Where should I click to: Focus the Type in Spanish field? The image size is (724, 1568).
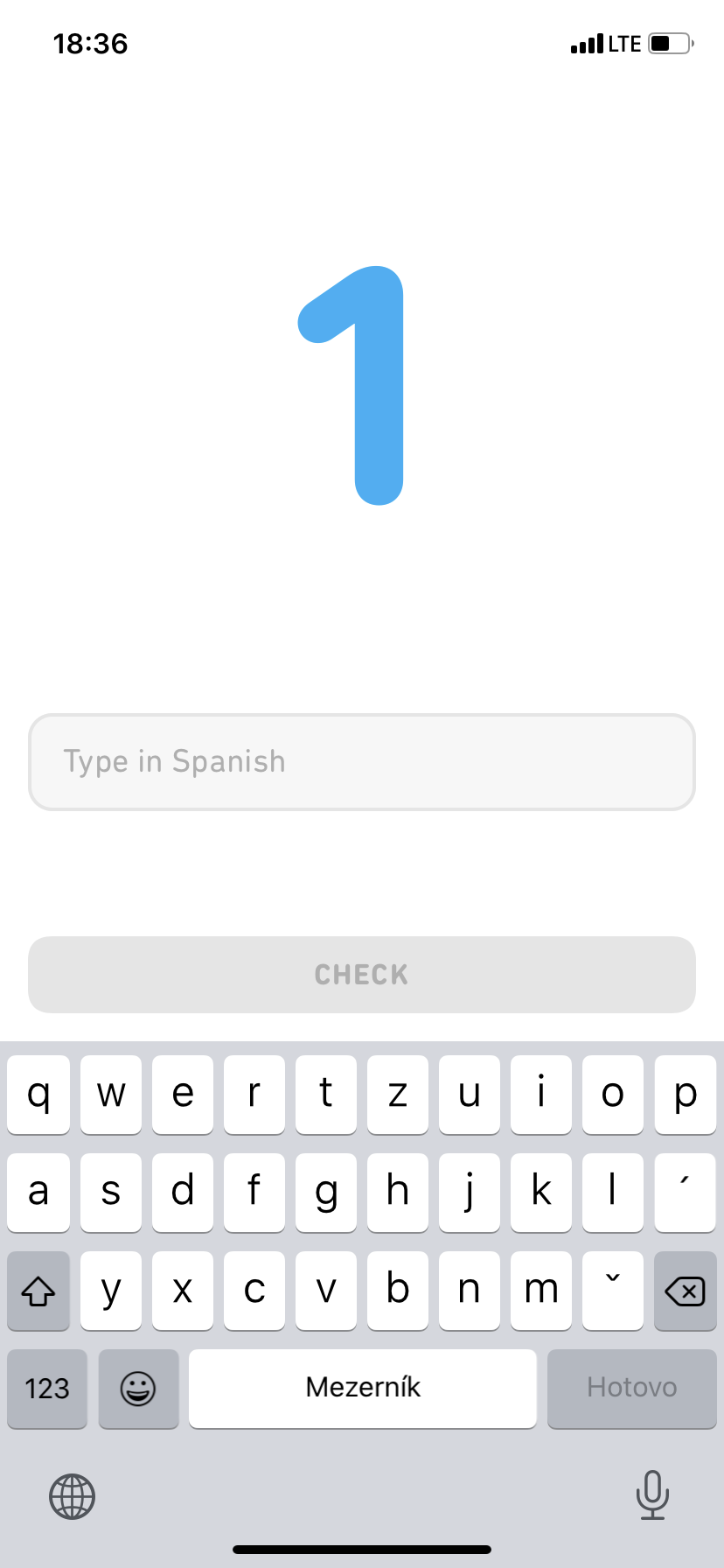click(362, 761)
